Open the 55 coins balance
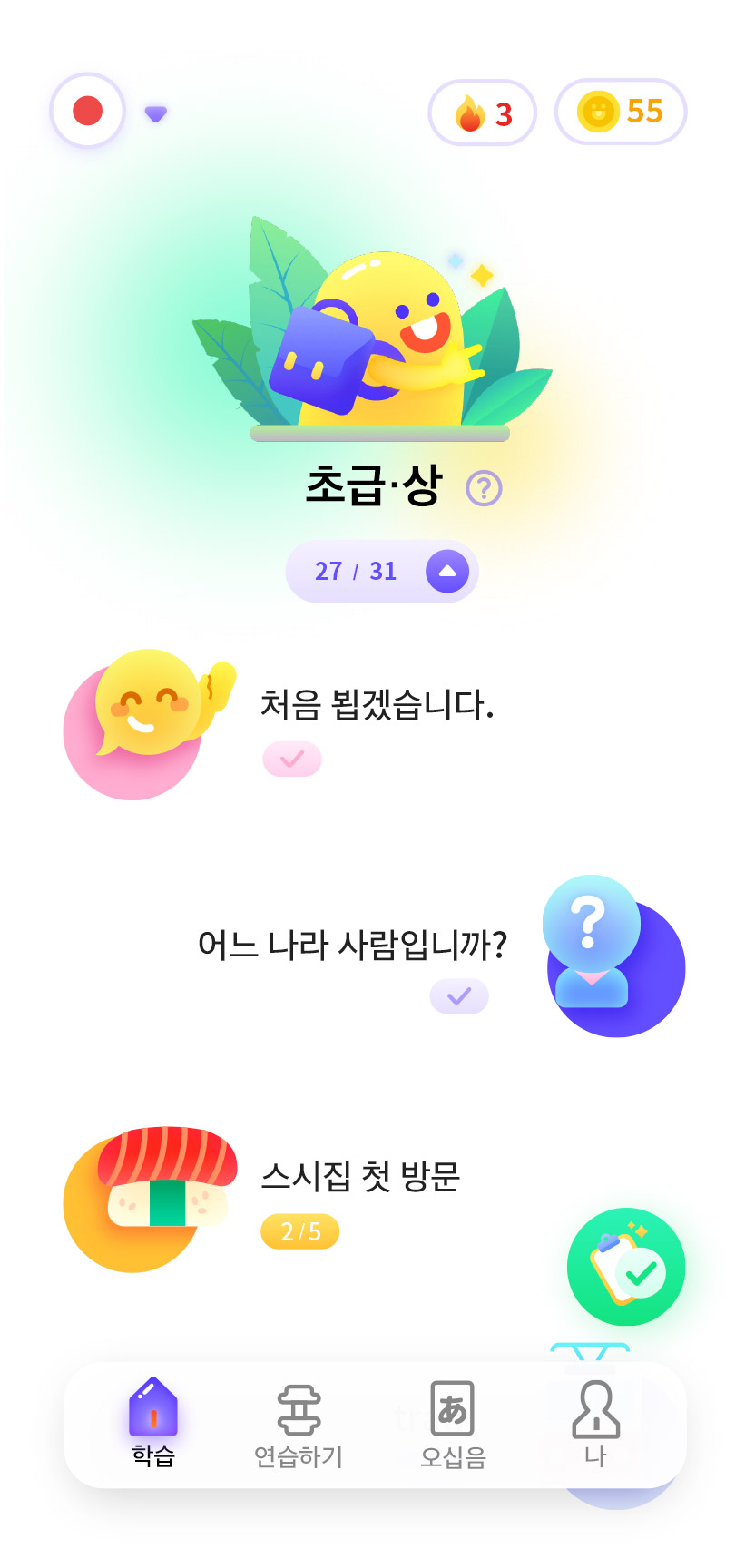 pos(621,112)
